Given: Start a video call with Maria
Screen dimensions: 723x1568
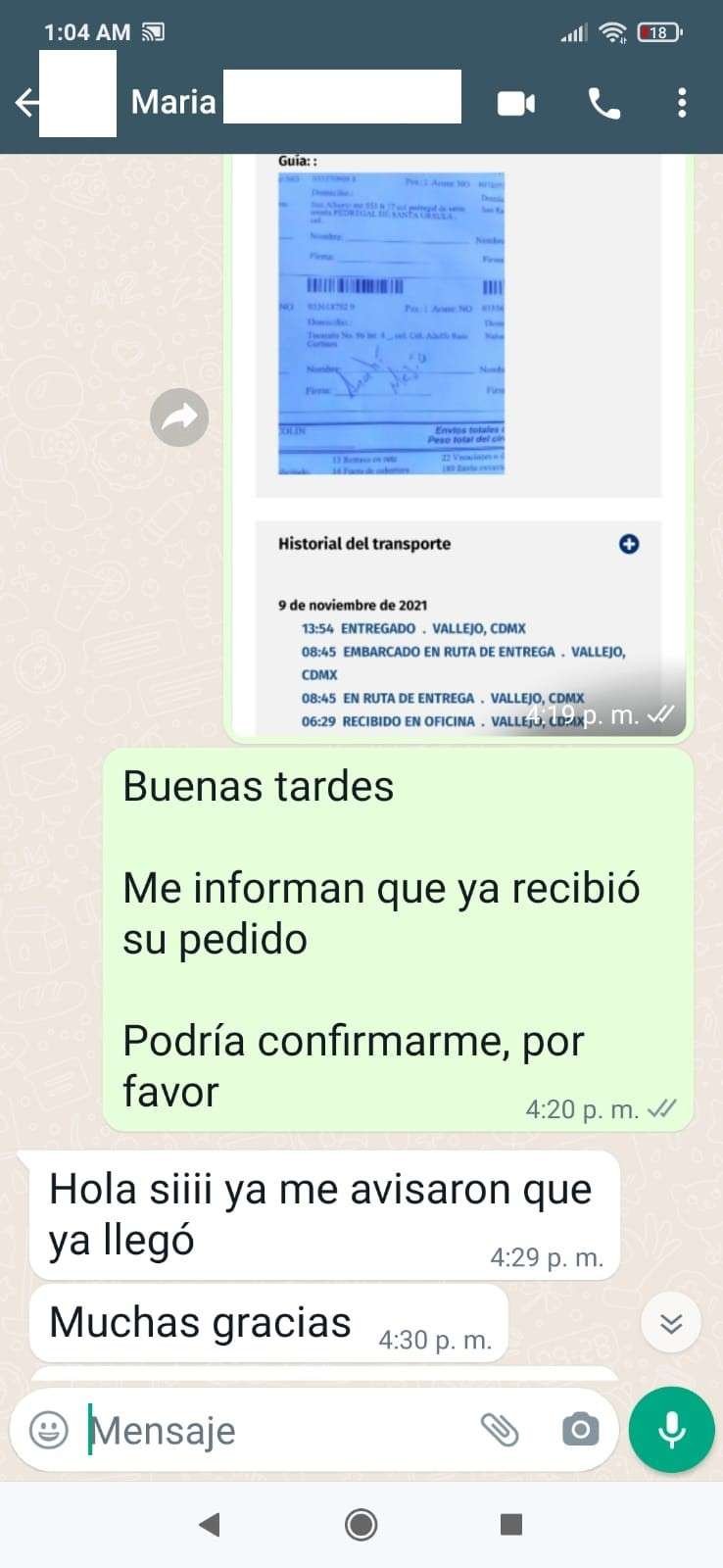Looking at the screenshot, I should point(516,103).
